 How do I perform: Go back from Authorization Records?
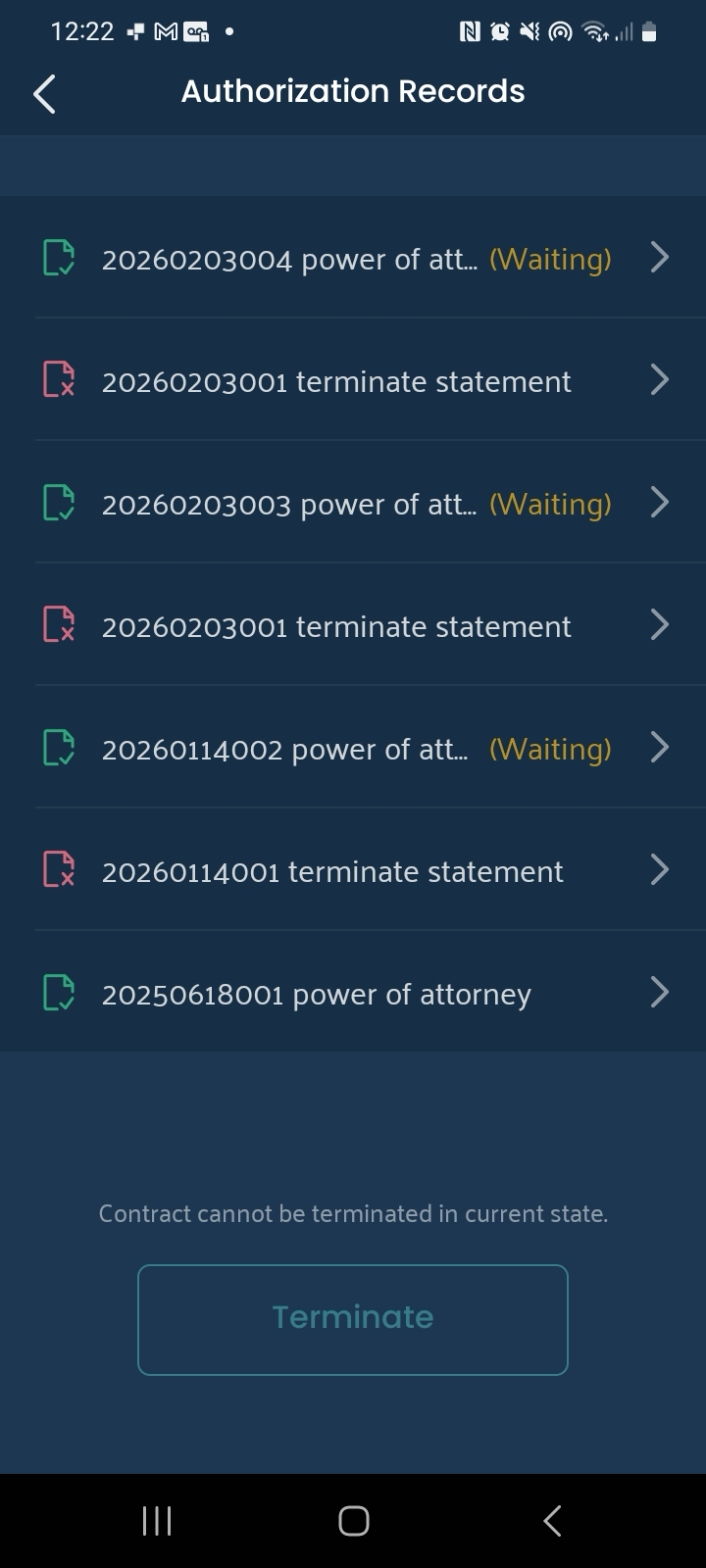pyautogui.click(x=44, y=94)
